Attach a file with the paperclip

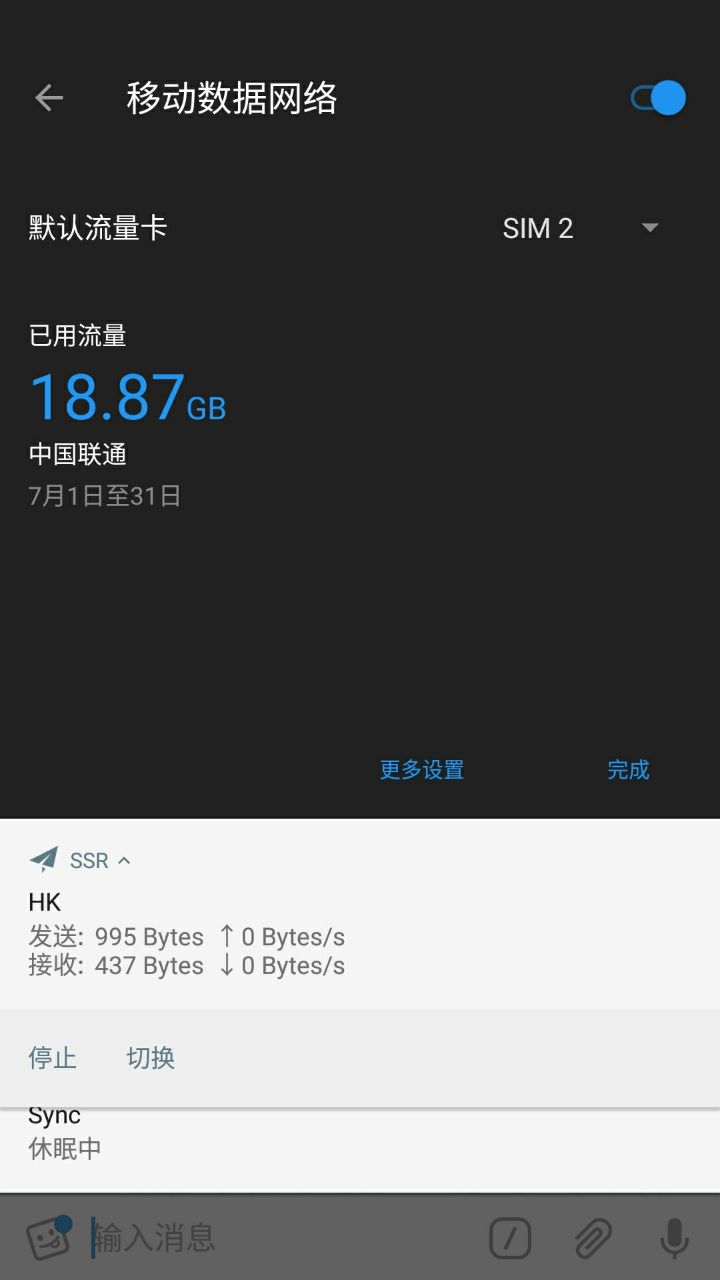point(592,1239)
